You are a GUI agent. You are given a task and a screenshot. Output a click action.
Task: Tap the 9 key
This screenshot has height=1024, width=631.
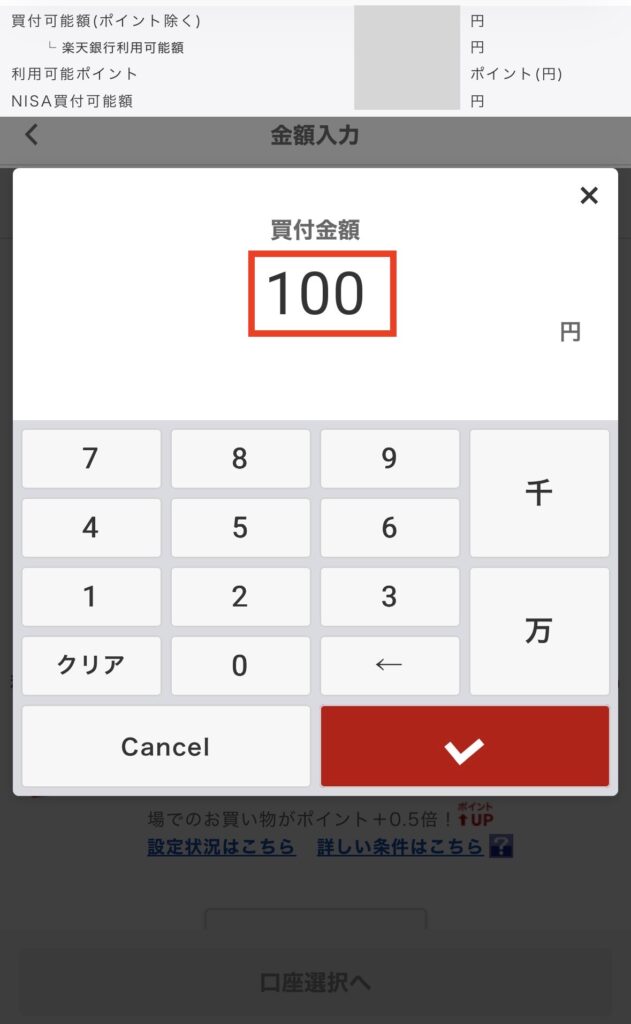[x=389, y=459]
